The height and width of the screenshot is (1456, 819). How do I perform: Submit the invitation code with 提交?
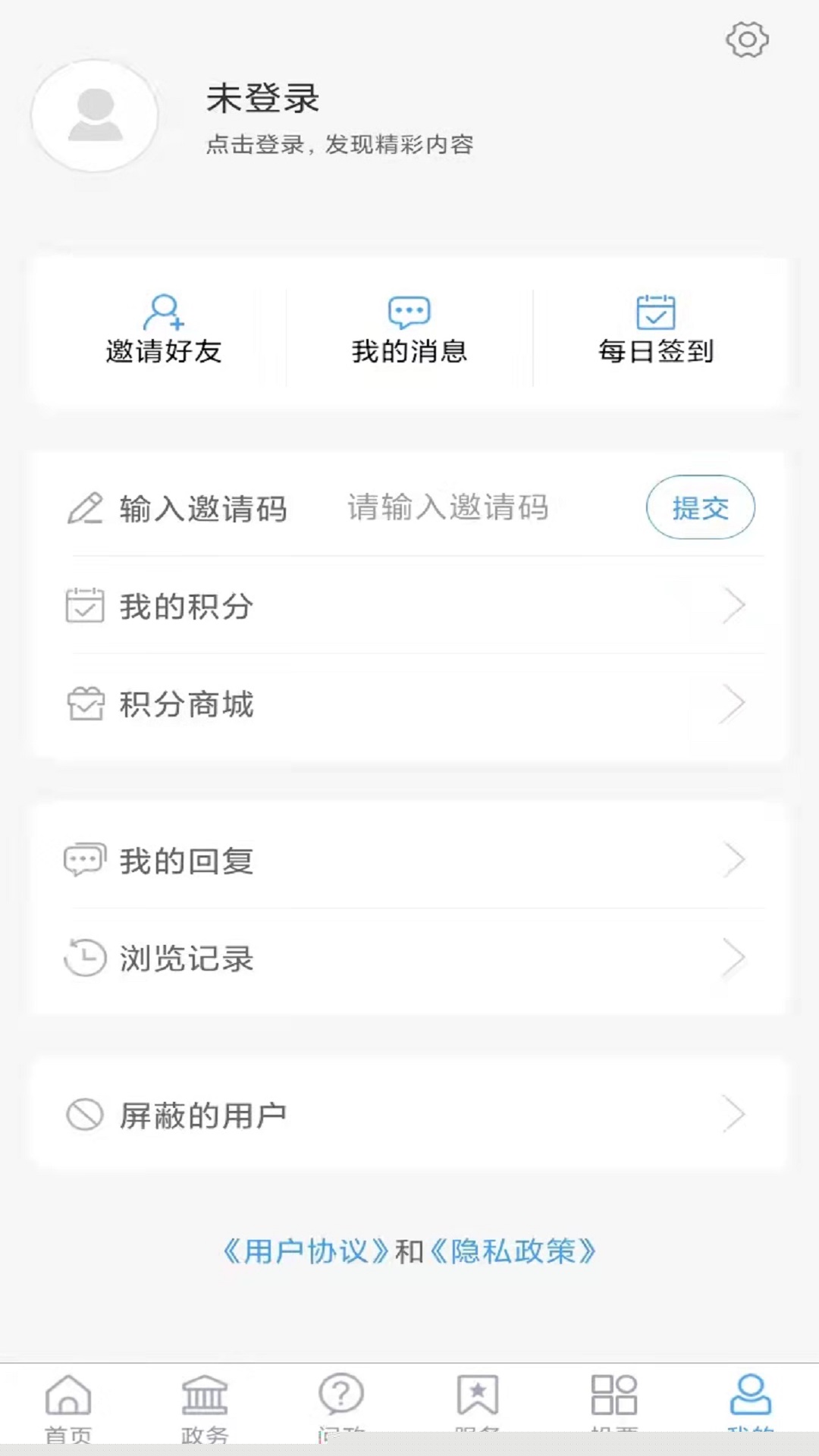pos(700,507)
